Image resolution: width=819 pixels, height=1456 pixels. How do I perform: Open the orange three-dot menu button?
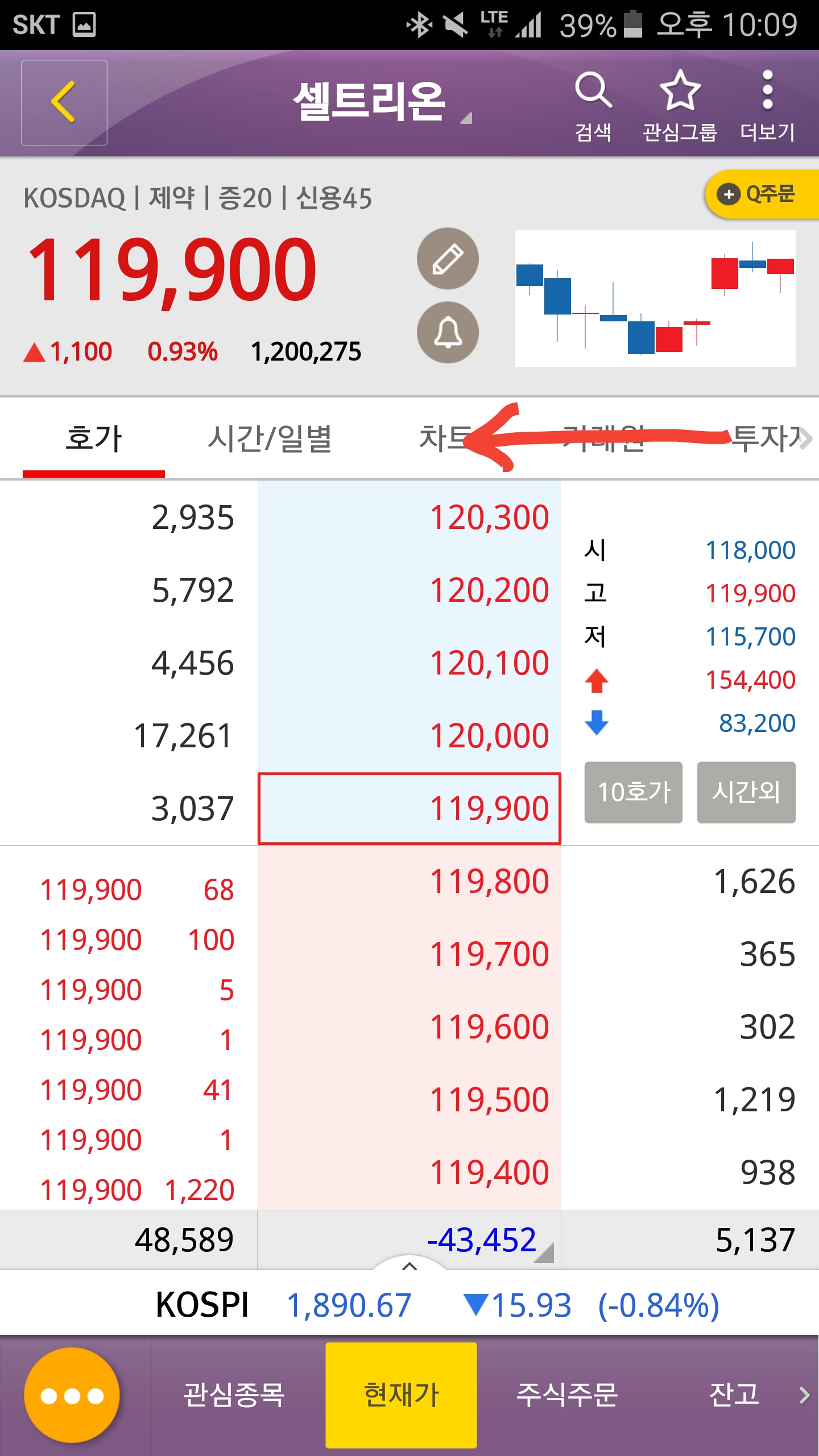(x=72, y=1395)
